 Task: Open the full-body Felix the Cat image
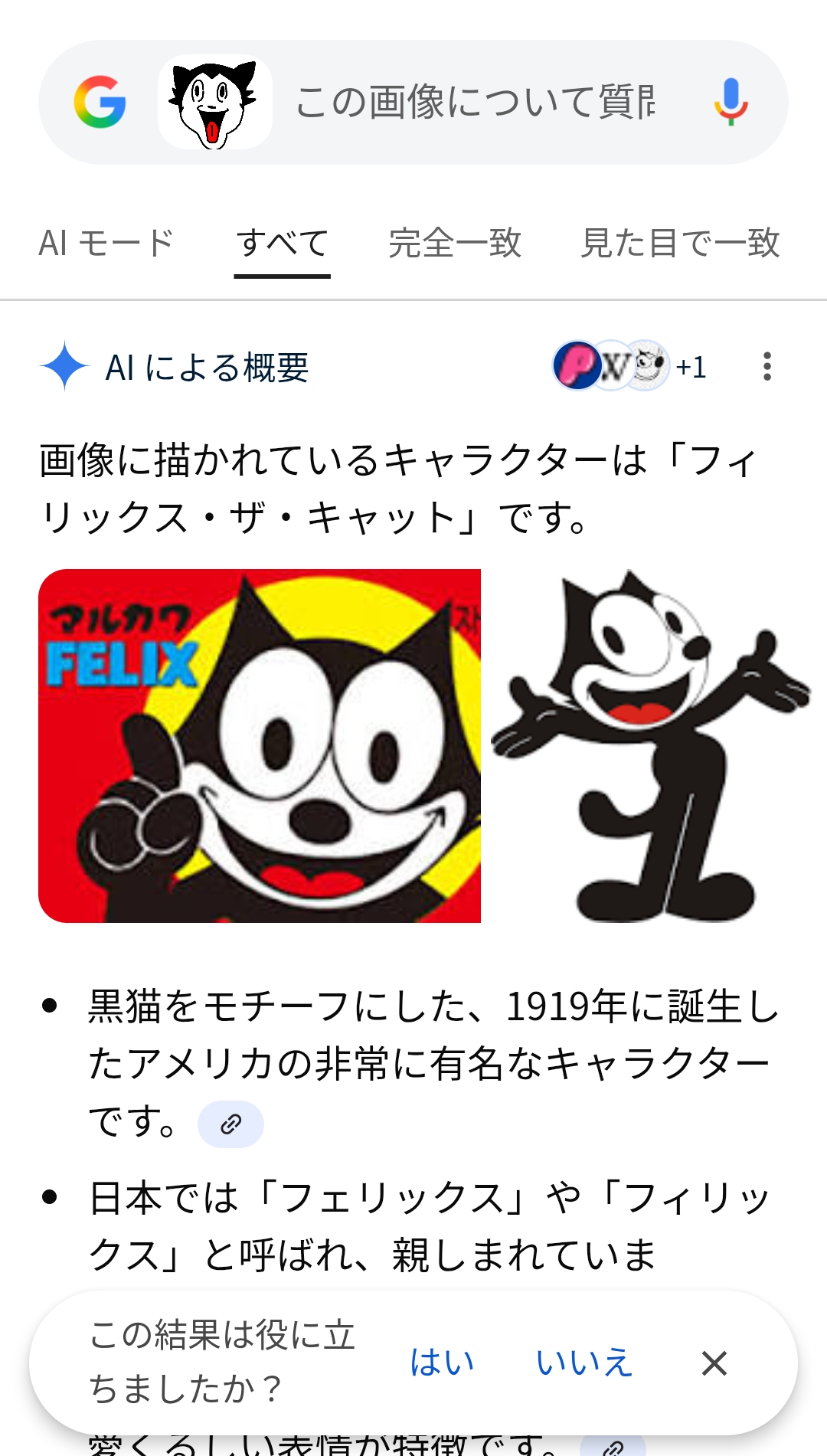pos(650,745)
